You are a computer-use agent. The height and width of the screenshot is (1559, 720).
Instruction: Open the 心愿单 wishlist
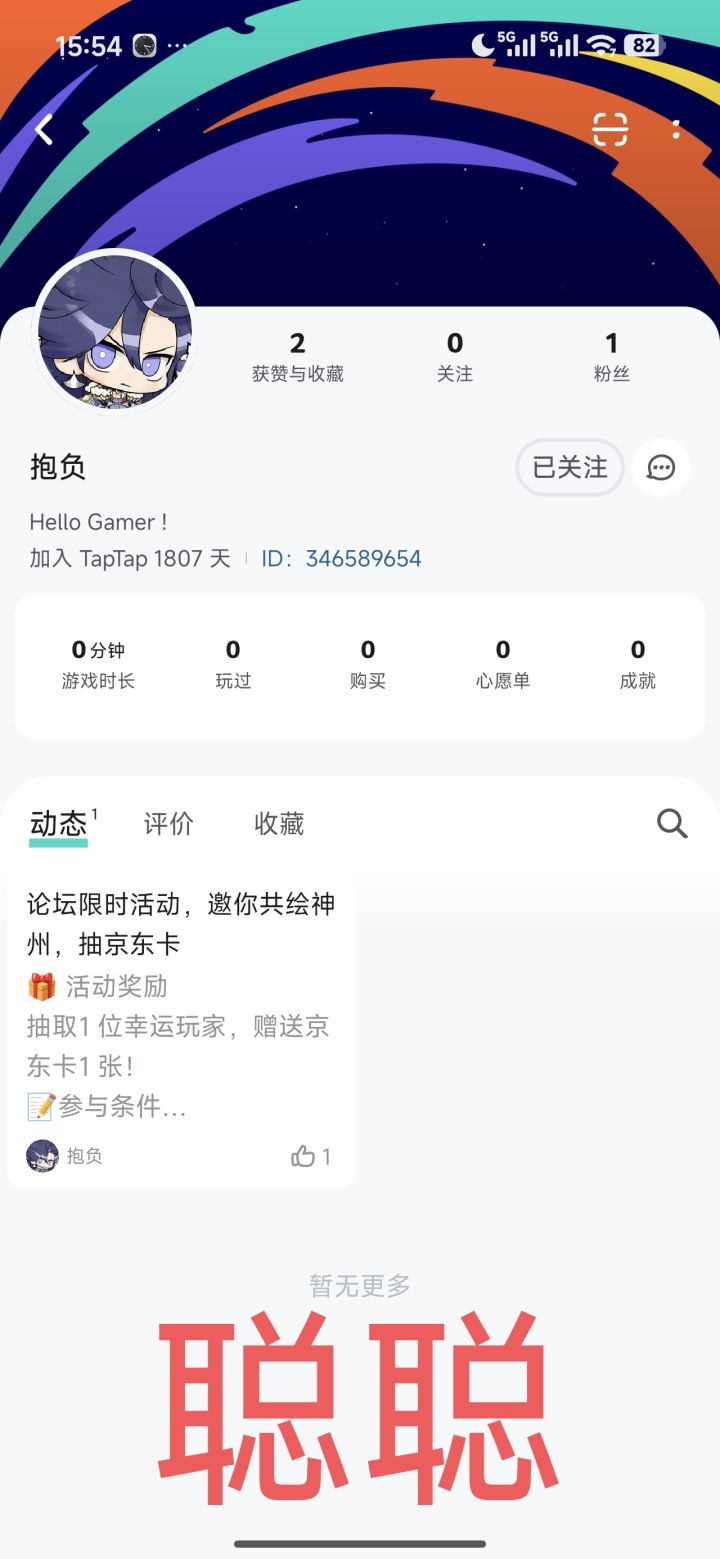coord(503,665)
